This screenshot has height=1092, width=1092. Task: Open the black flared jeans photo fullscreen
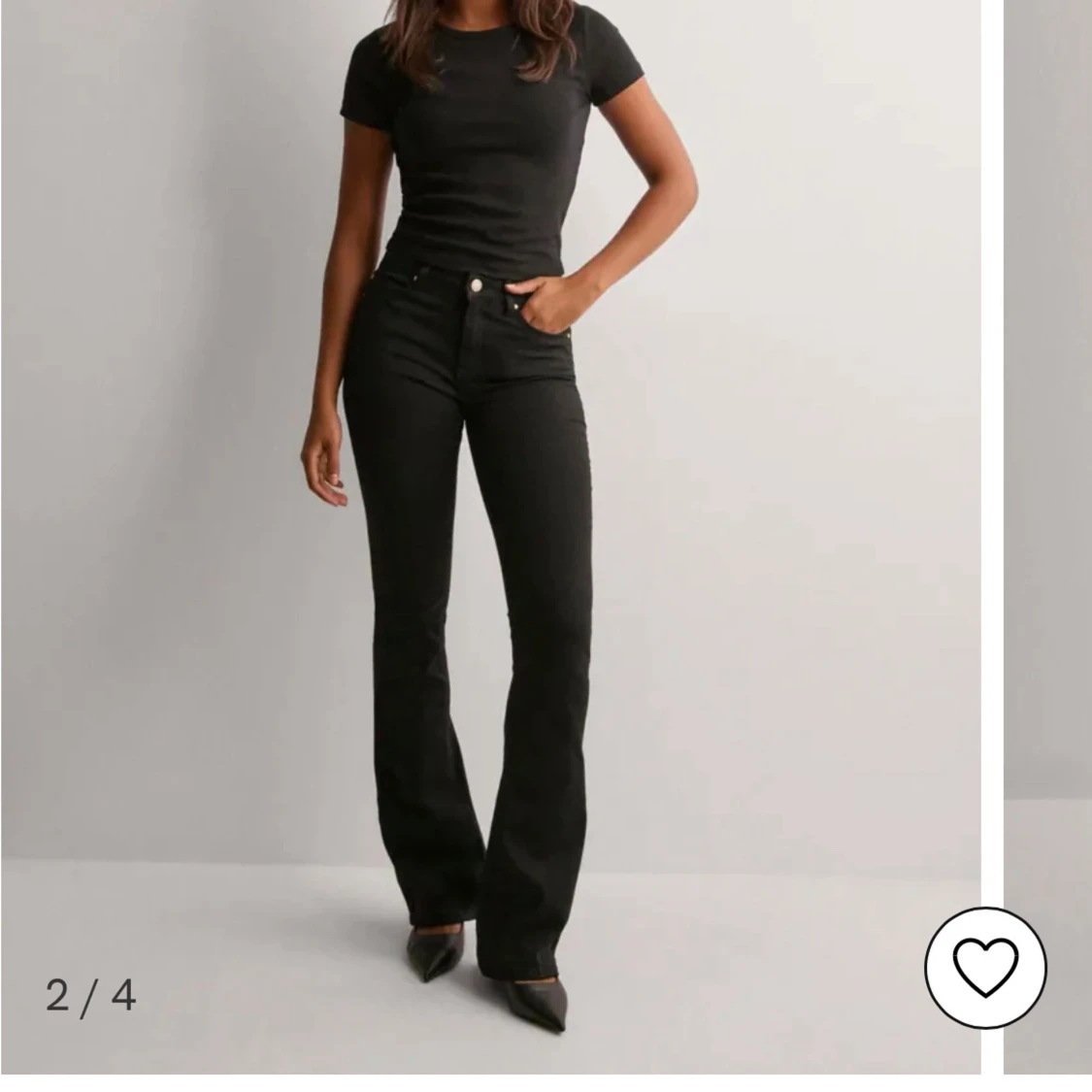pos(491,536)
